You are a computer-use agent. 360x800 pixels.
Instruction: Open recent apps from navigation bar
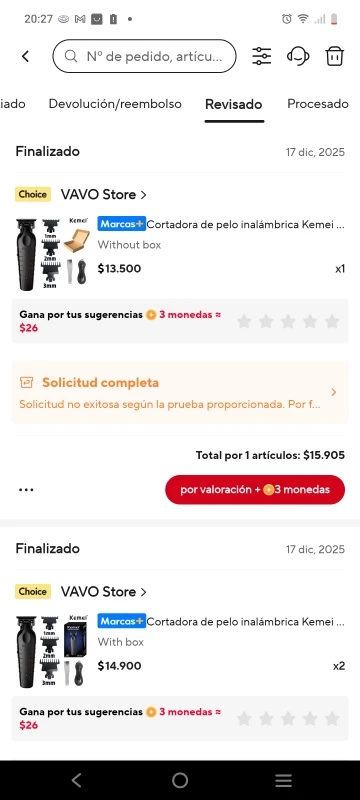point(284,780)
